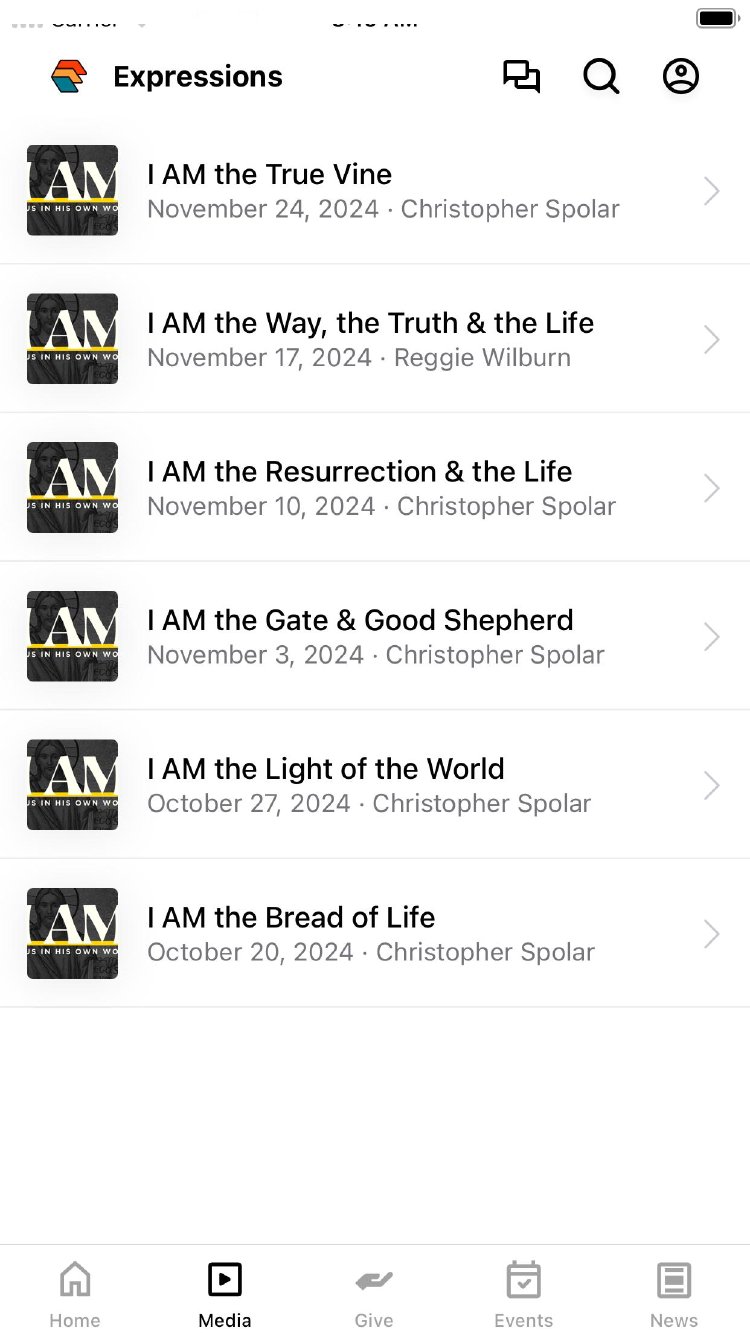Viewport: 750px width, 1334px height.
Task: Select I AM the Bread of Life
Action: tap(375, 933)
